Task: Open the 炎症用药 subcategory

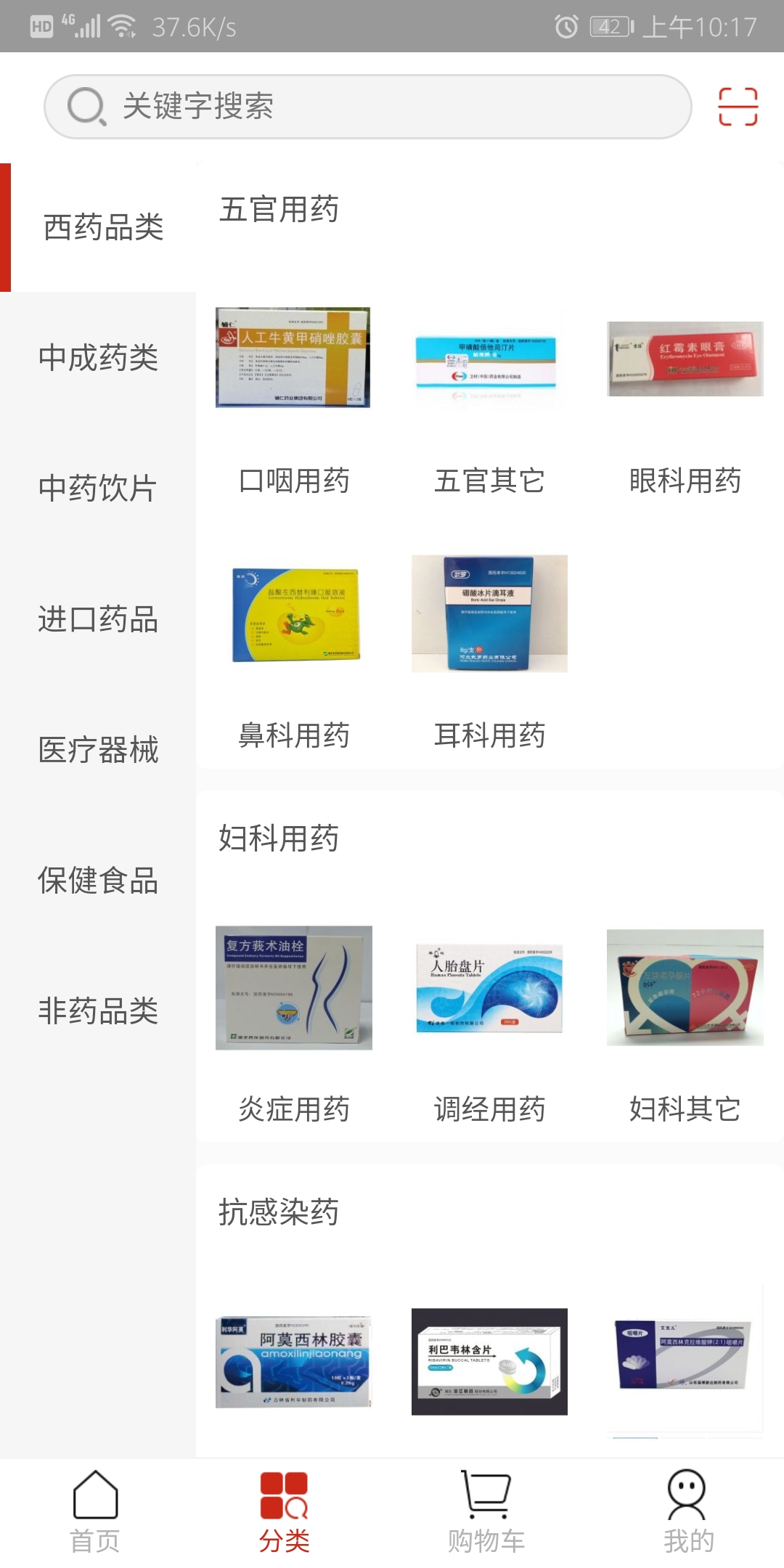Action: tap(293, 1024)
